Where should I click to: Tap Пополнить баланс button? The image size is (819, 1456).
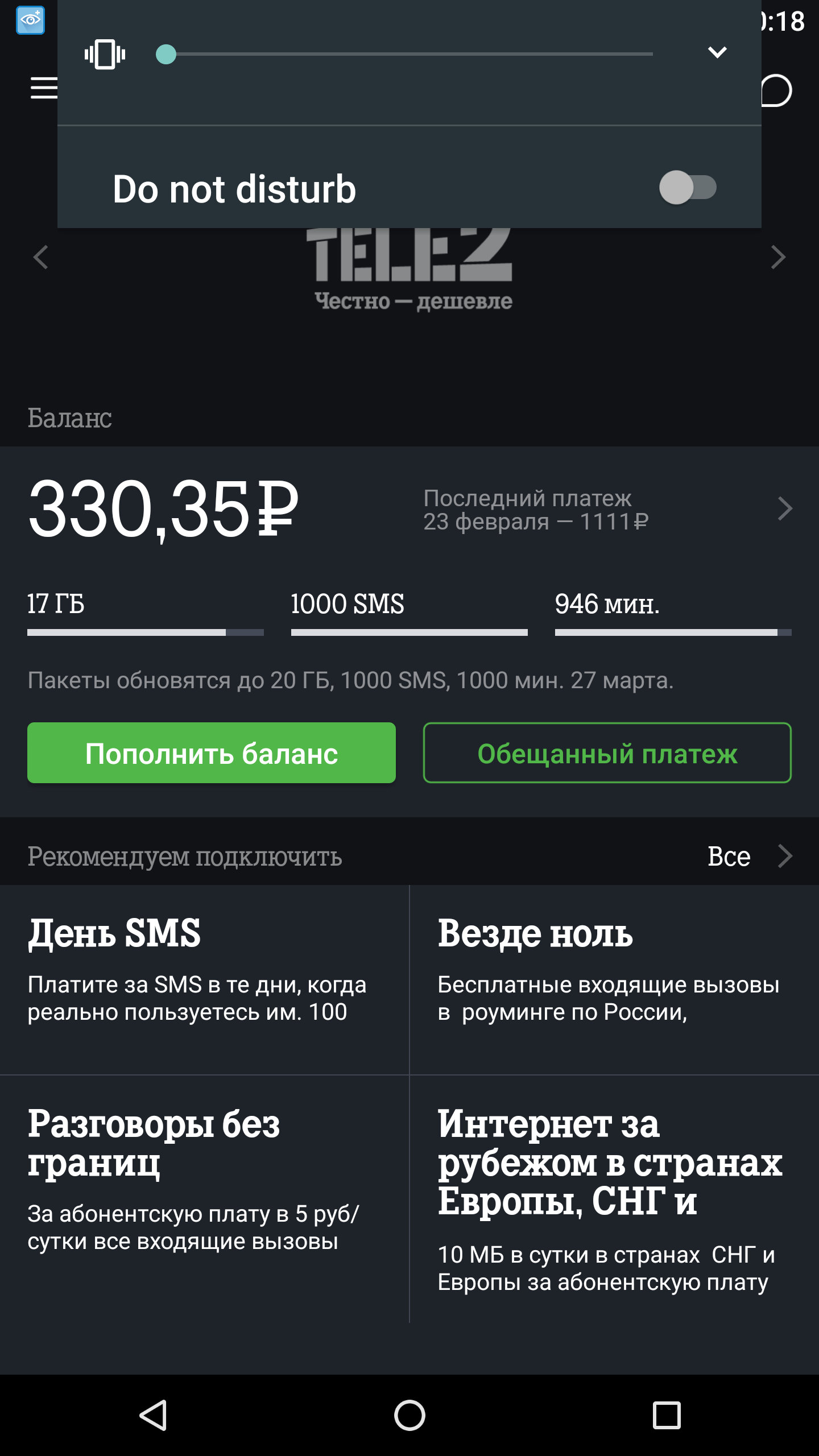(x=212, y=753)
